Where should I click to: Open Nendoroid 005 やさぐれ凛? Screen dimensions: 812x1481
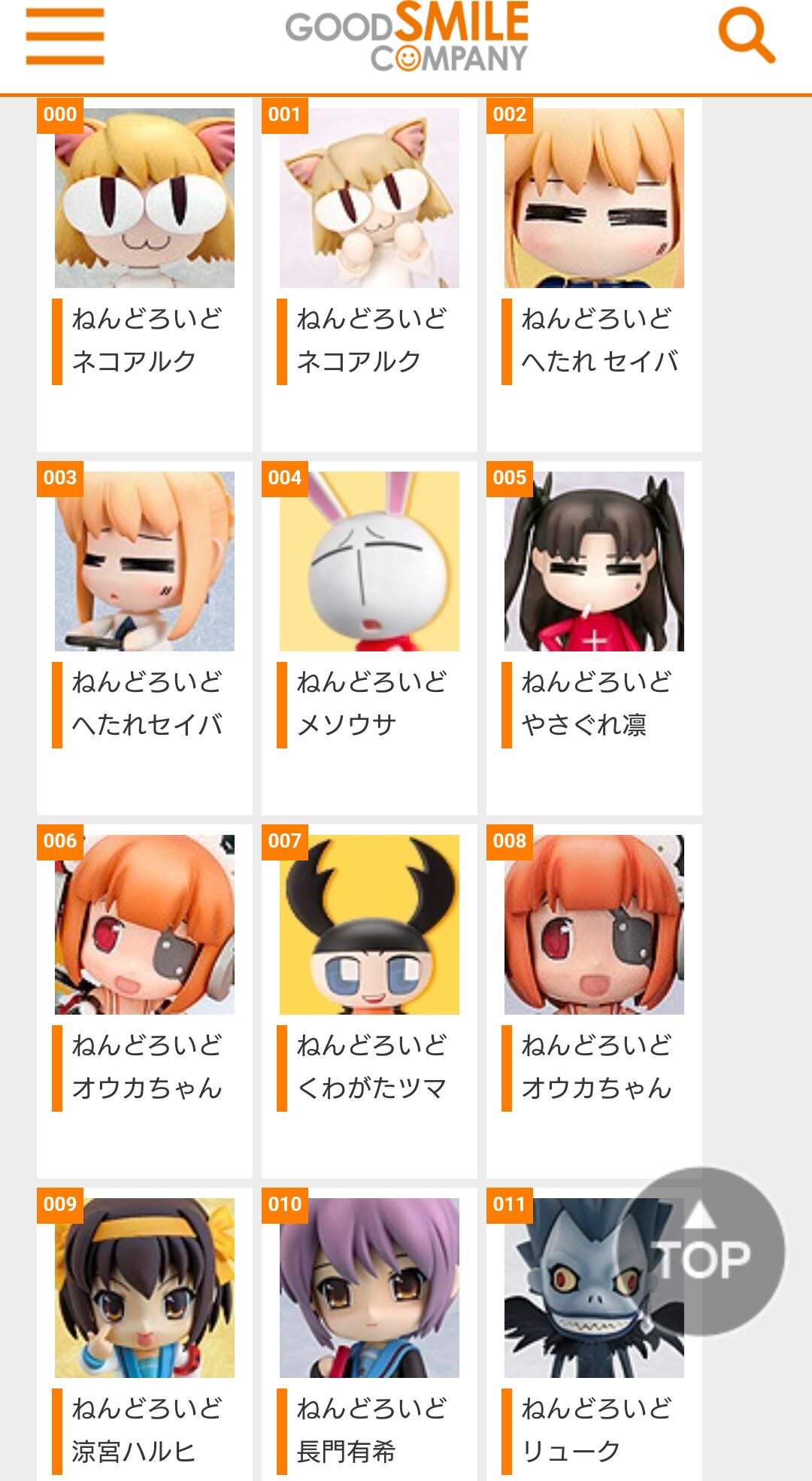point(594,562)
